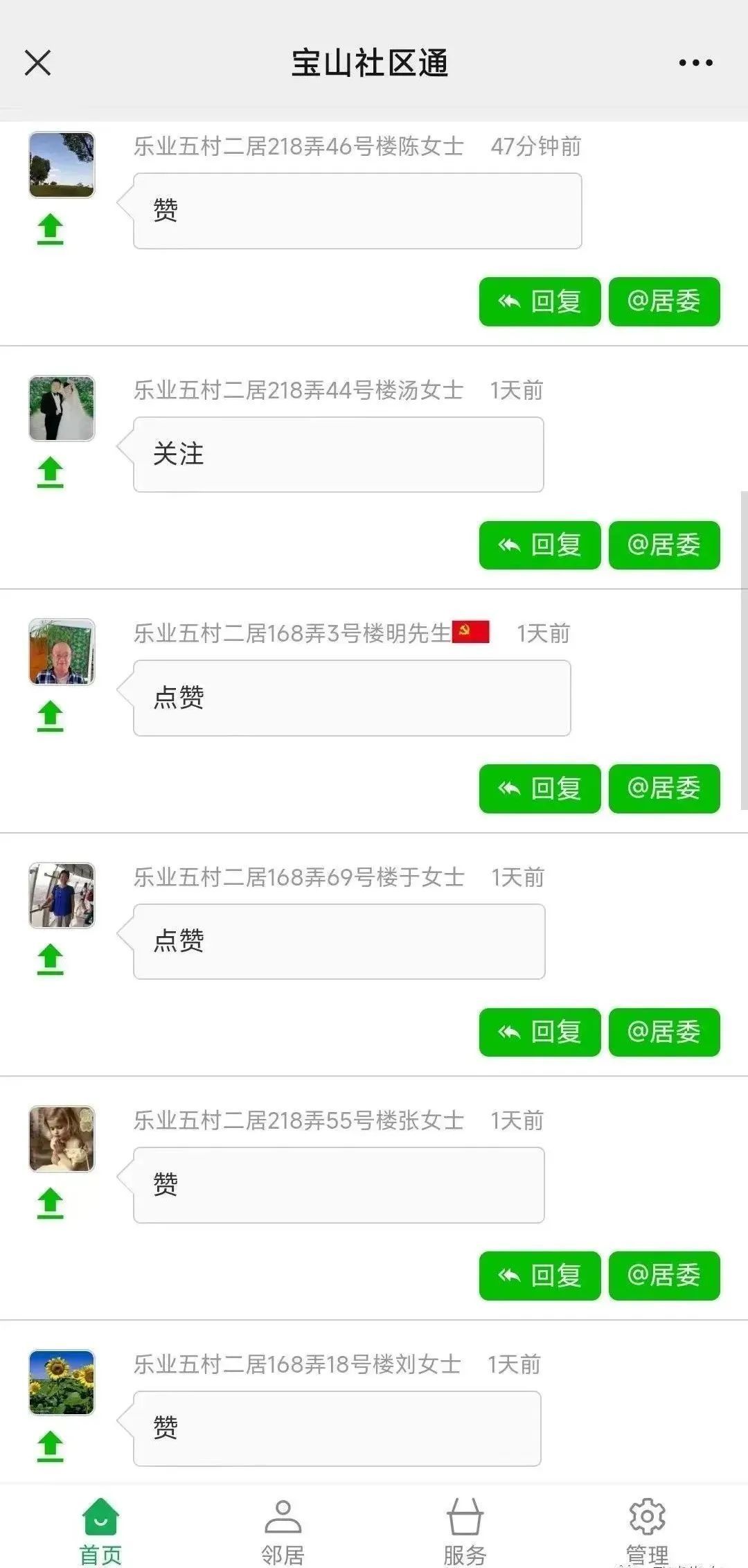The image size is (748, 1568).
Task: Reply to 张女士's comment
Action: (x=540, y=1275)
